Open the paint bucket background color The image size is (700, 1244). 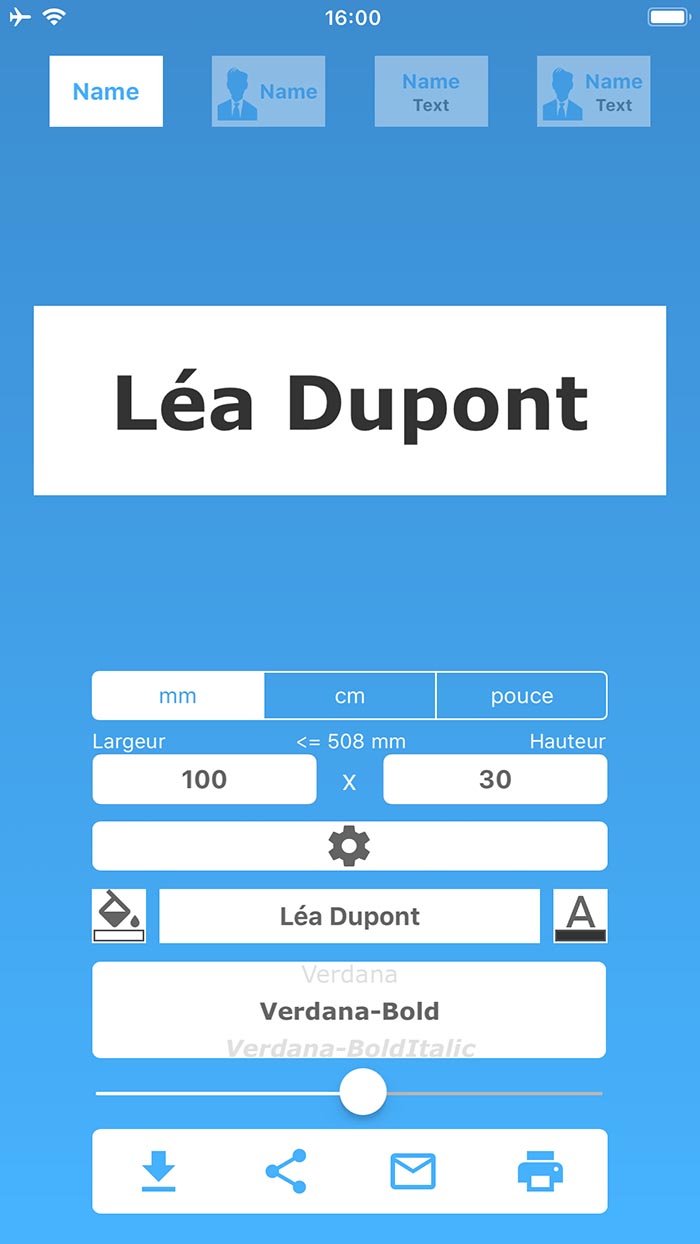pyautogui.click(x=119, y=916)
